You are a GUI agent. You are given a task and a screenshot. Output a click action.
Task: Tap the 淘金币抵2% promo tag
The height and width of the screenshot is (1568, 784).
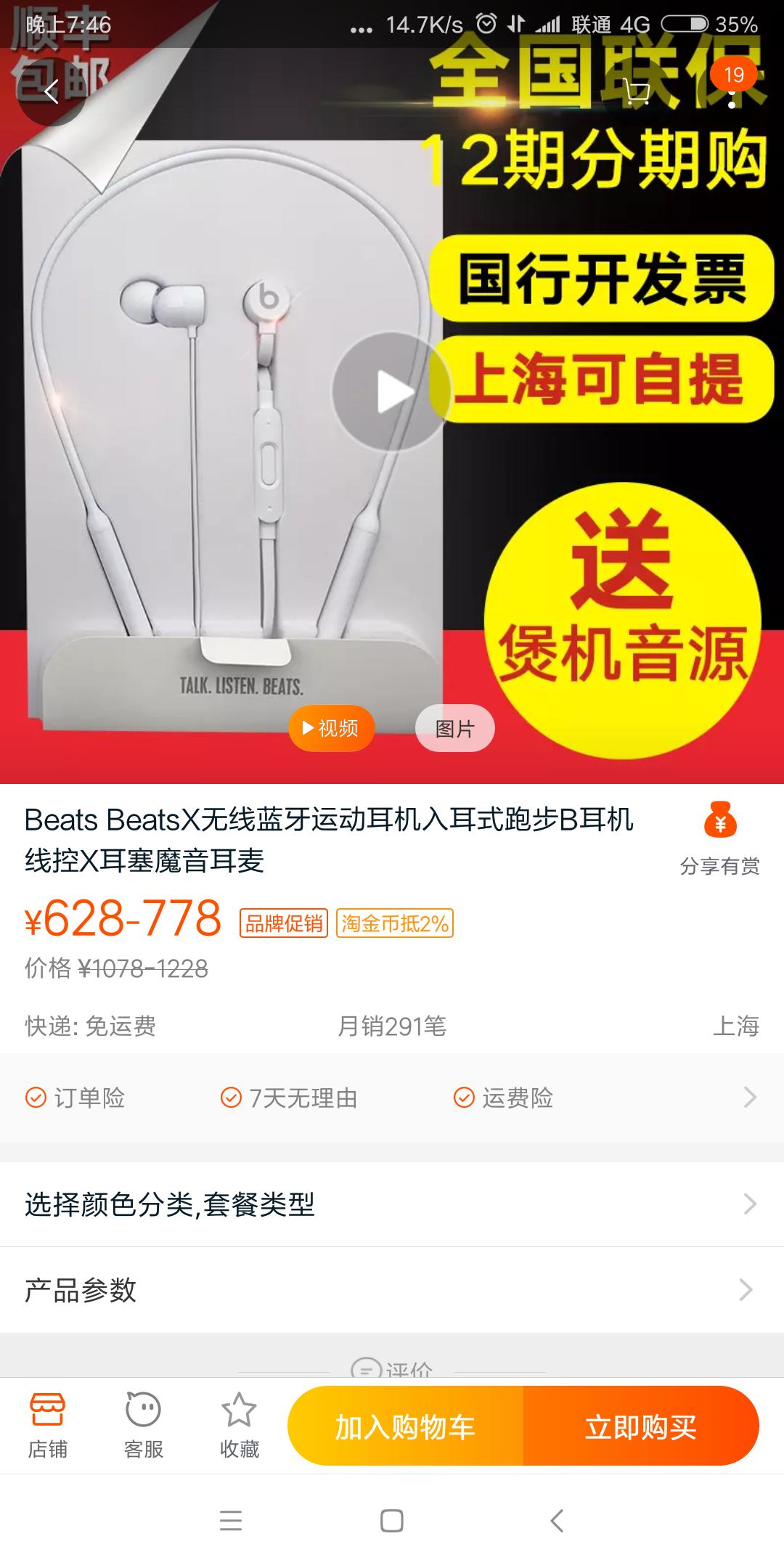(393, 922)
